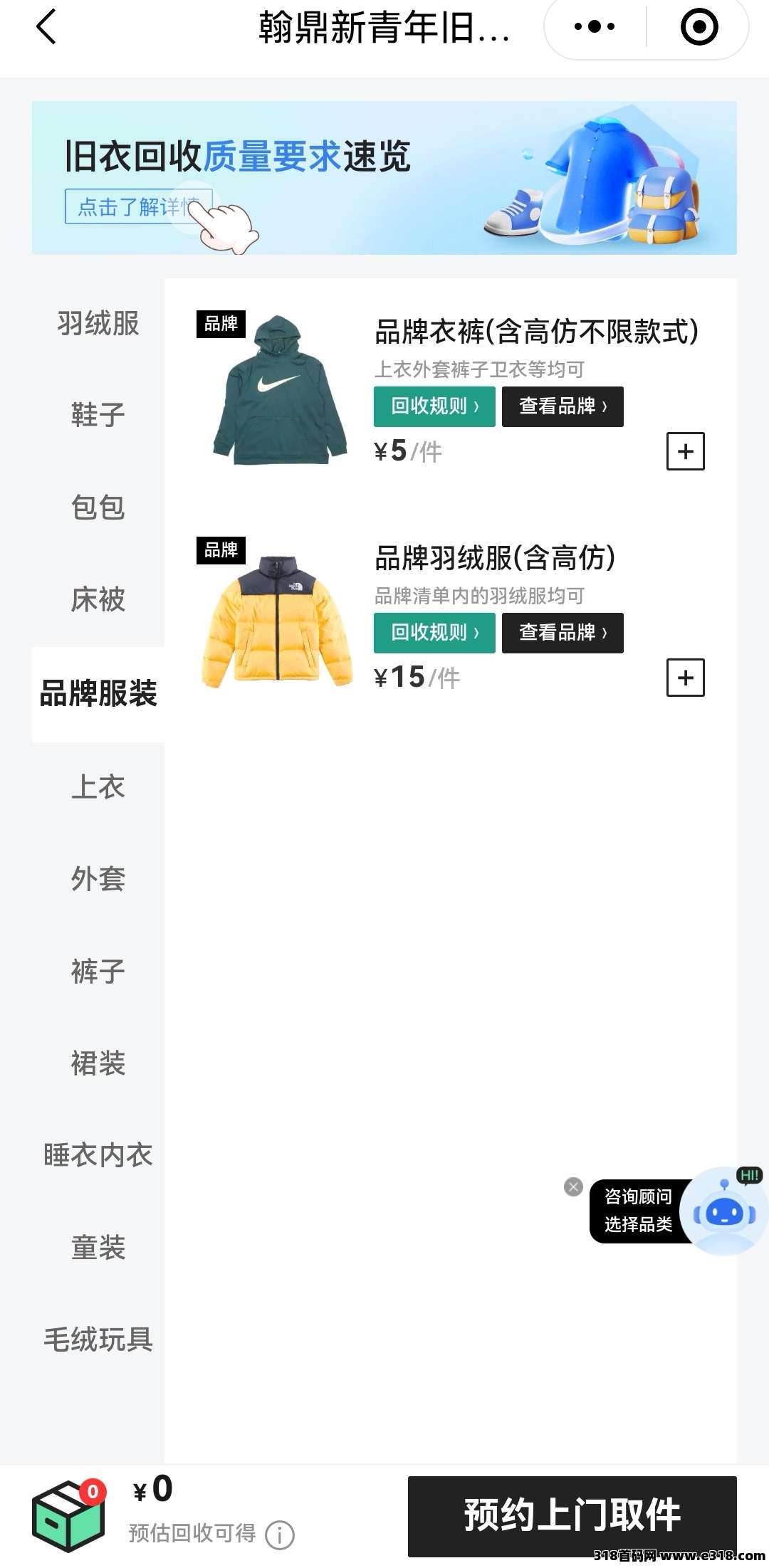This screenshot has height=1568, width=769.
Task: Add one 品牌羽绒服 item with the plus
Action: click(x=685, y=678)
